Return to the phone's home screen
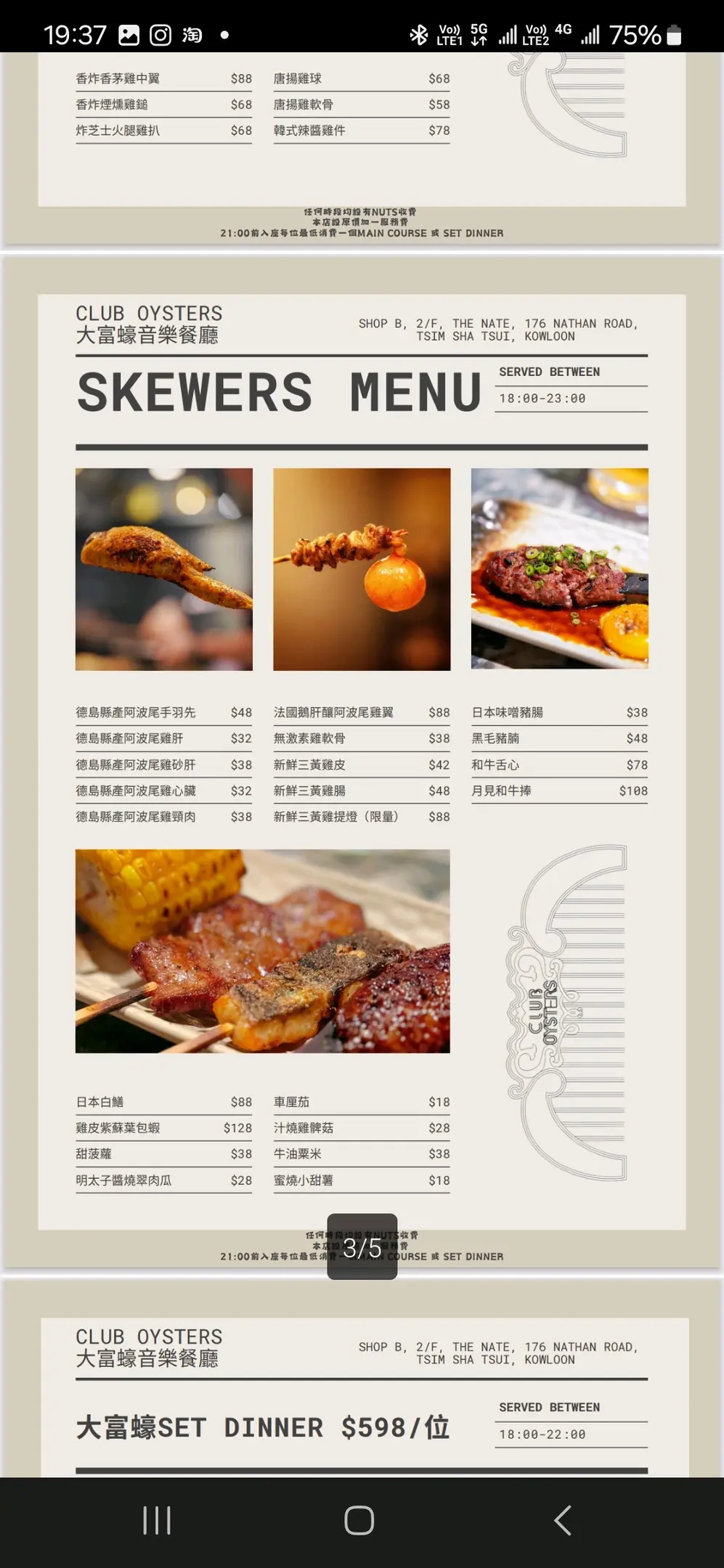This screenshot has height=1568, width=724. pos(359,1520)
